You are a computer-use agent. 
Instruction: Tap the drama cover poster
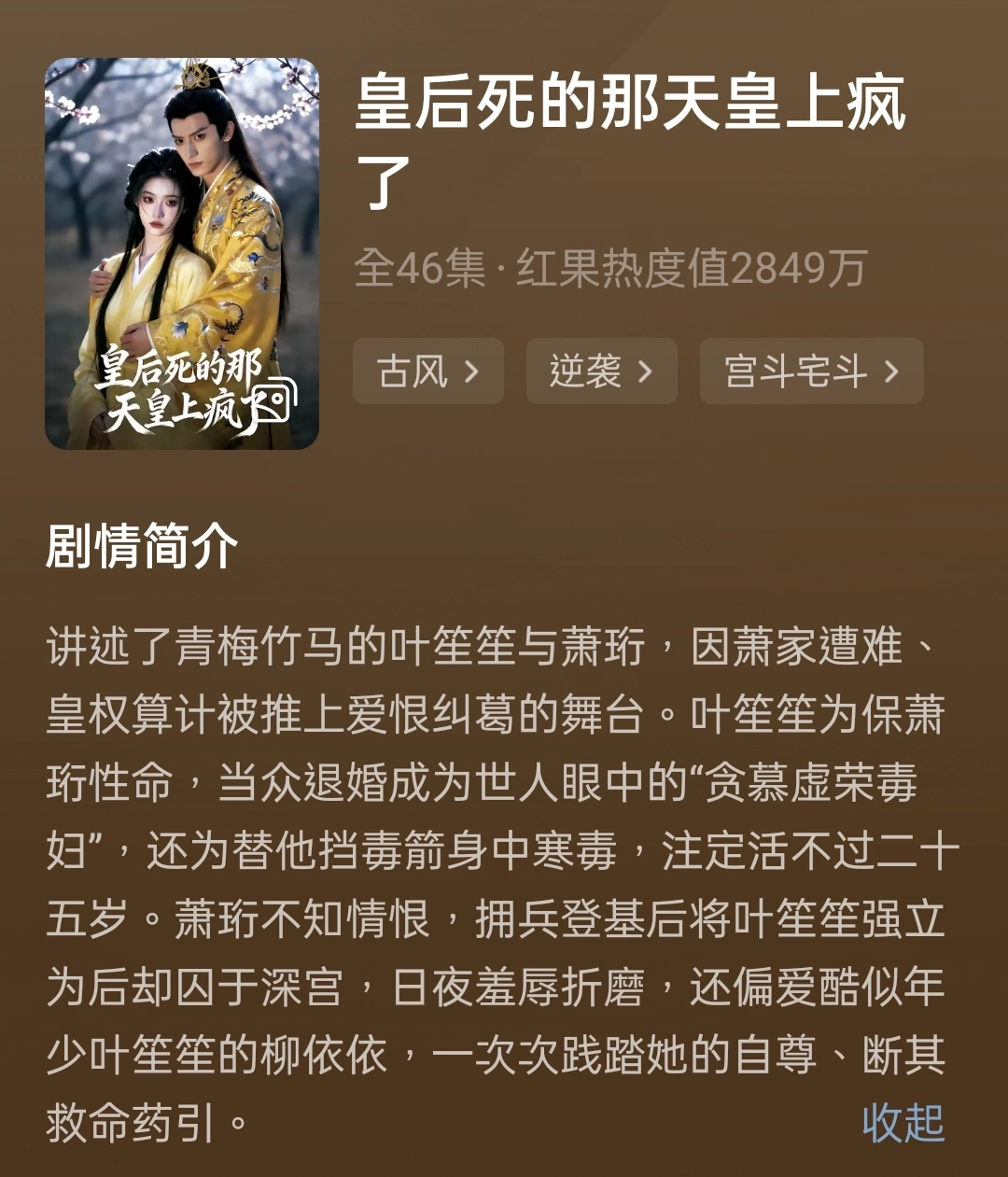pos(182,254)
